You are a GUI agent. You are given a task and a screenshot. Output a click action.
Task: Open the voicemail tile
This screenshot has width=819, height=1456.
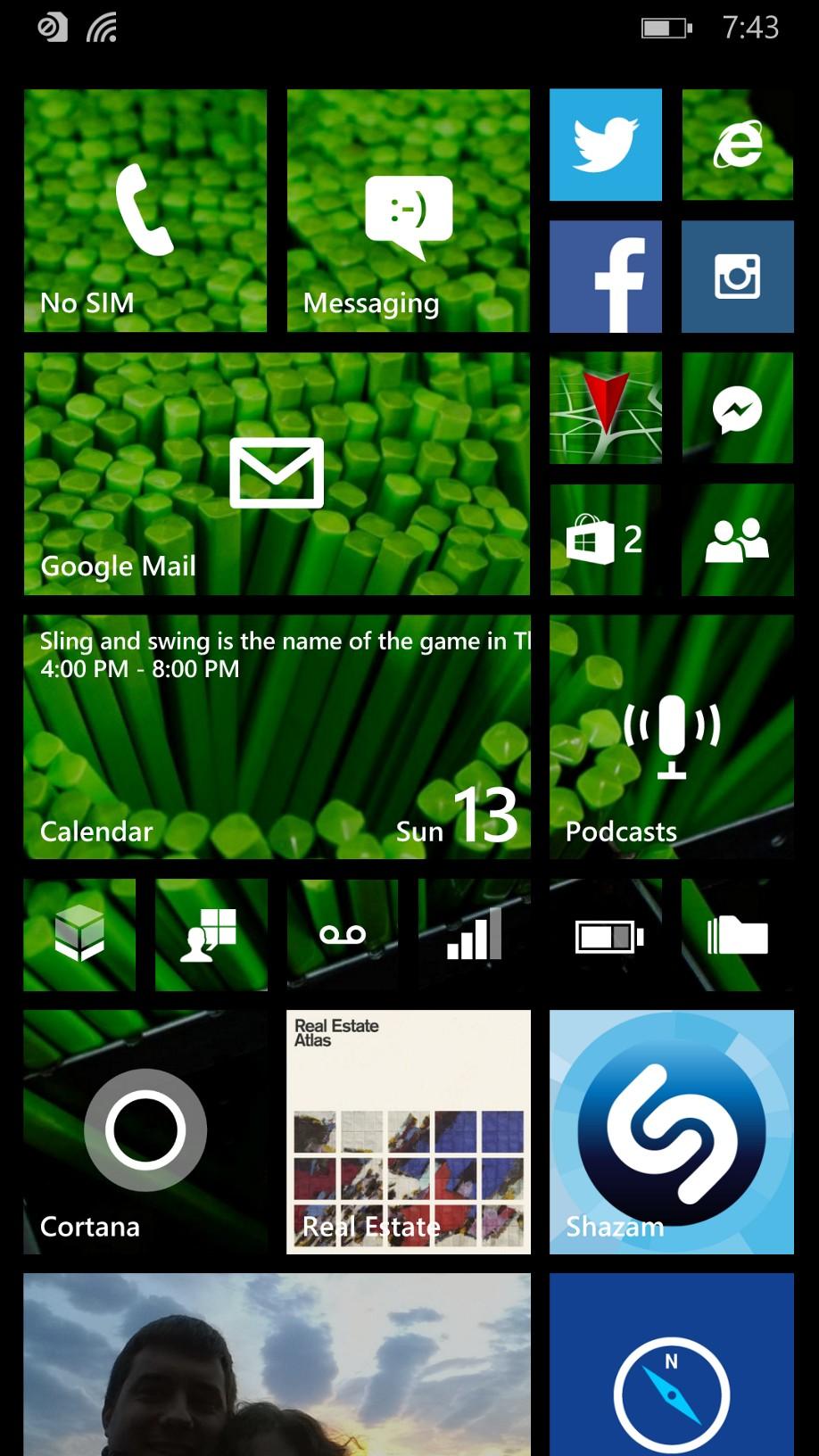pos(343,935)
